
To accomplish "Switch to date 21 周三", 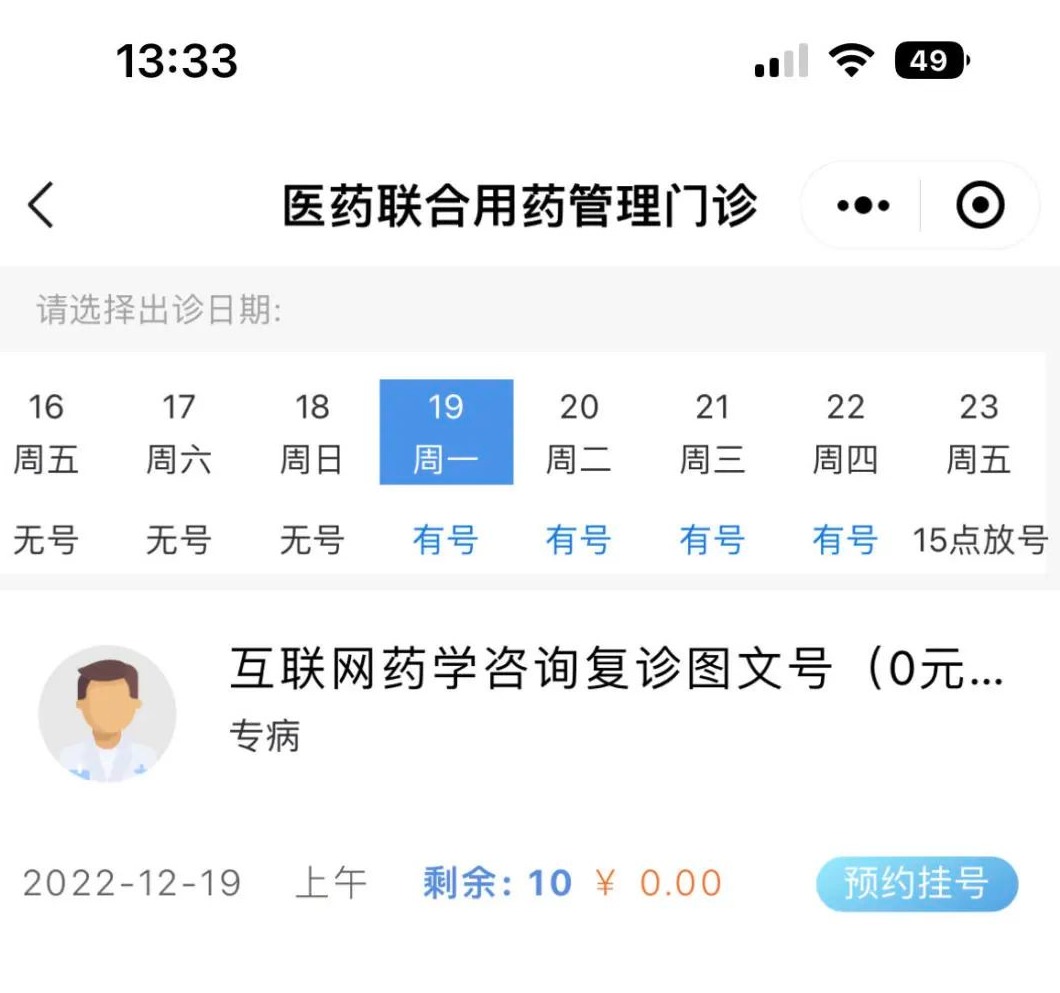I will 712,435.
